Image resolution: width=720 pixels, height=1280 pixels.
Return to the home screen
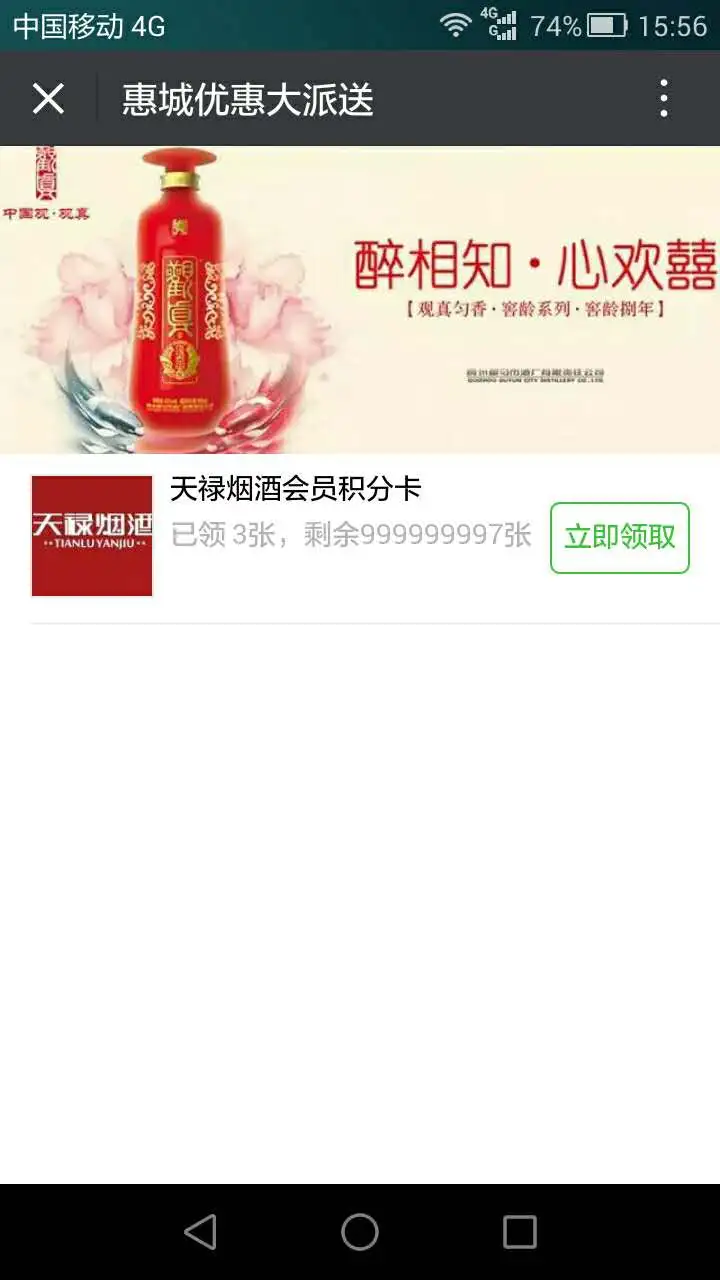(x=360, y=1232)
